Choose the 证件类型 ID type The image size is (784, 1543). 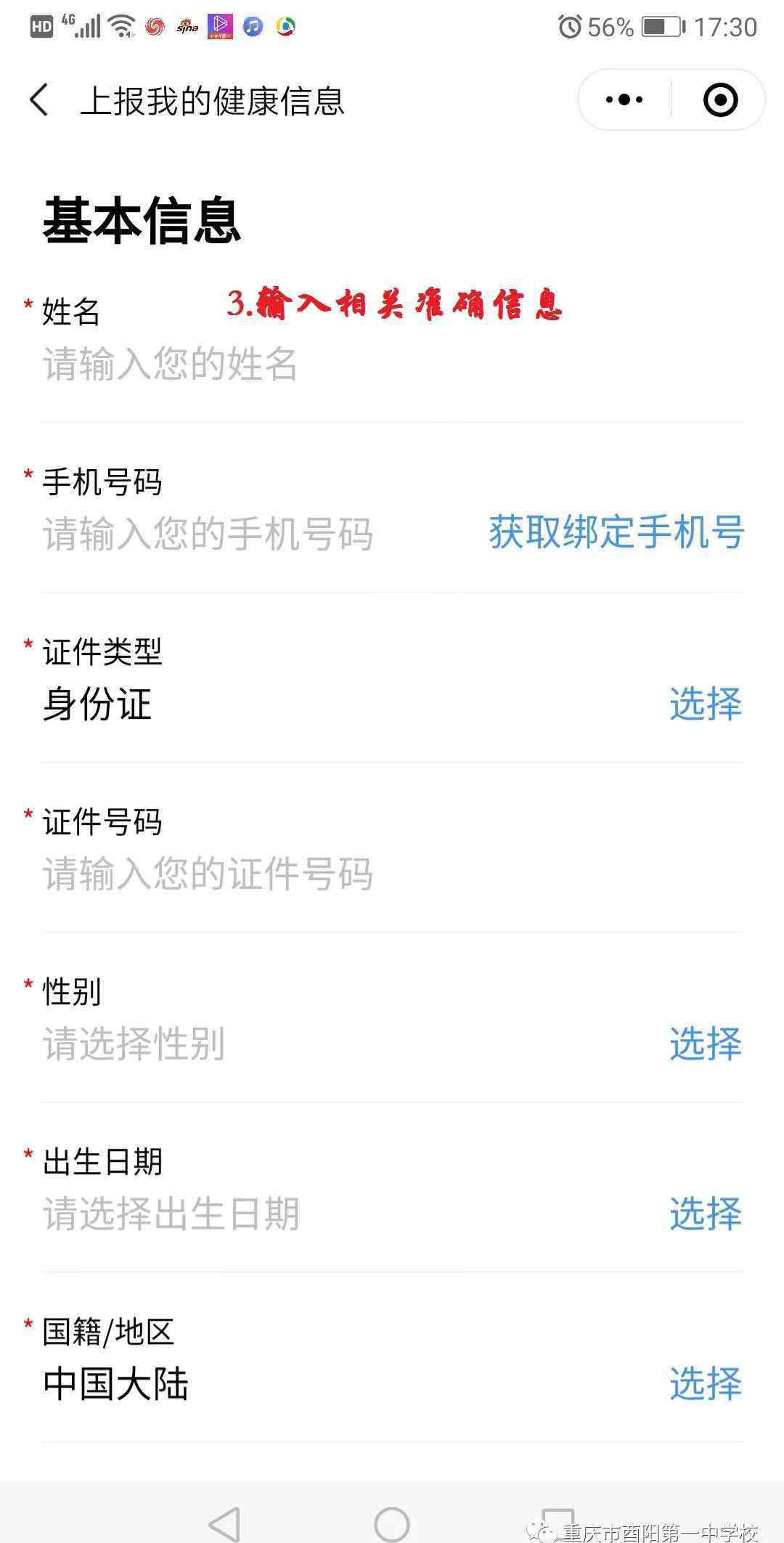click(705, 704)
